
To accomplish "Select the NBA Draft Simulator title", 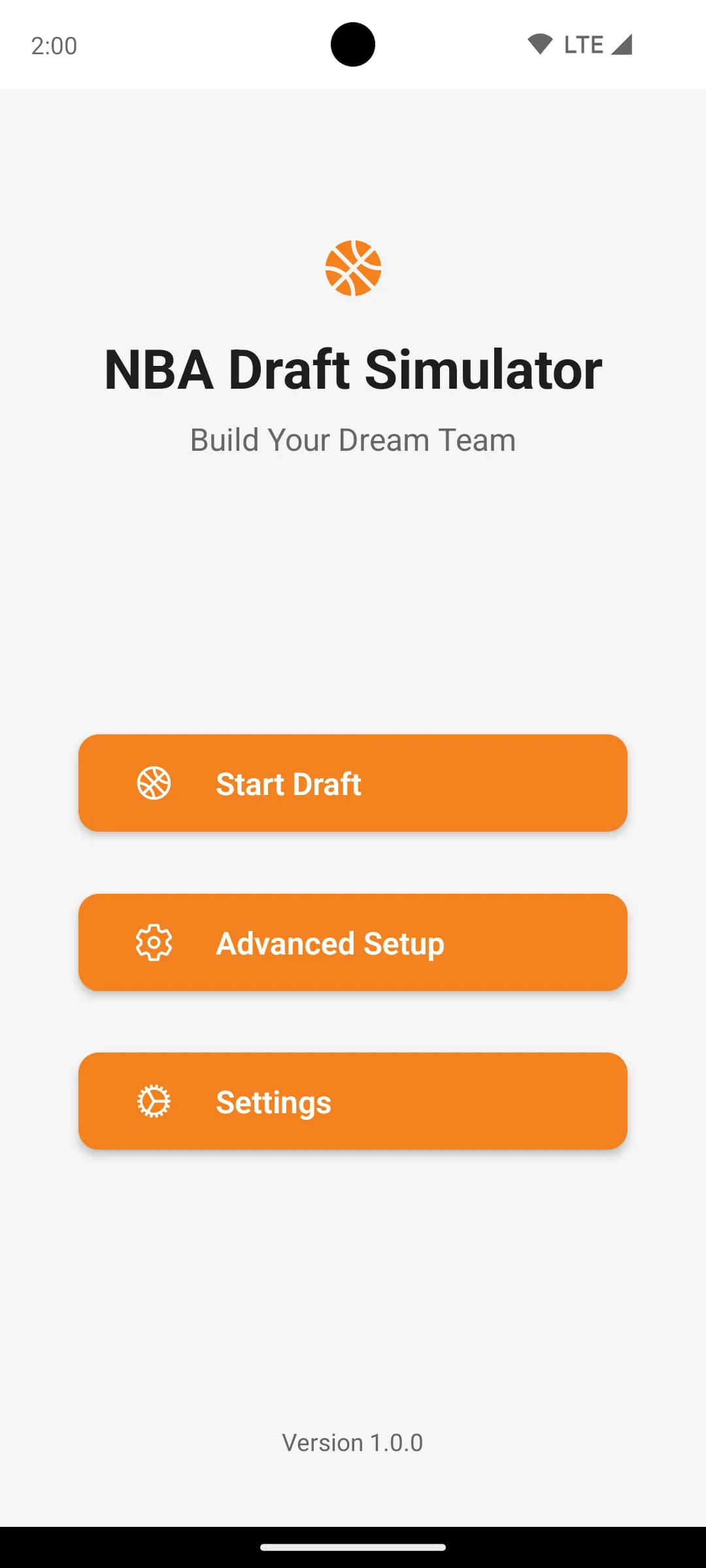I will pos(353,370).
